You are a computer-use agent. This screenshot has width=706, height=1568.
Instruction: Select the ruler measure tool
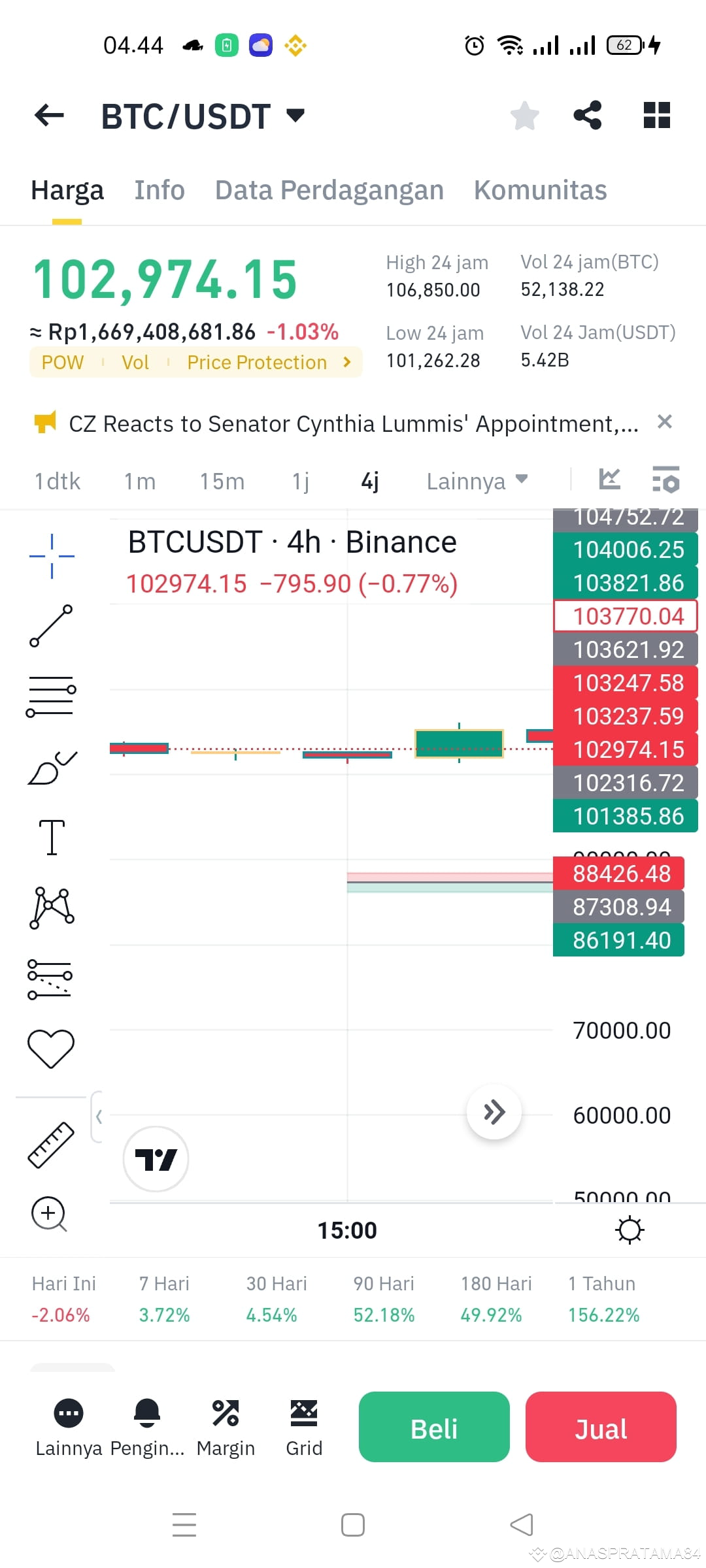coord(51,1143)
